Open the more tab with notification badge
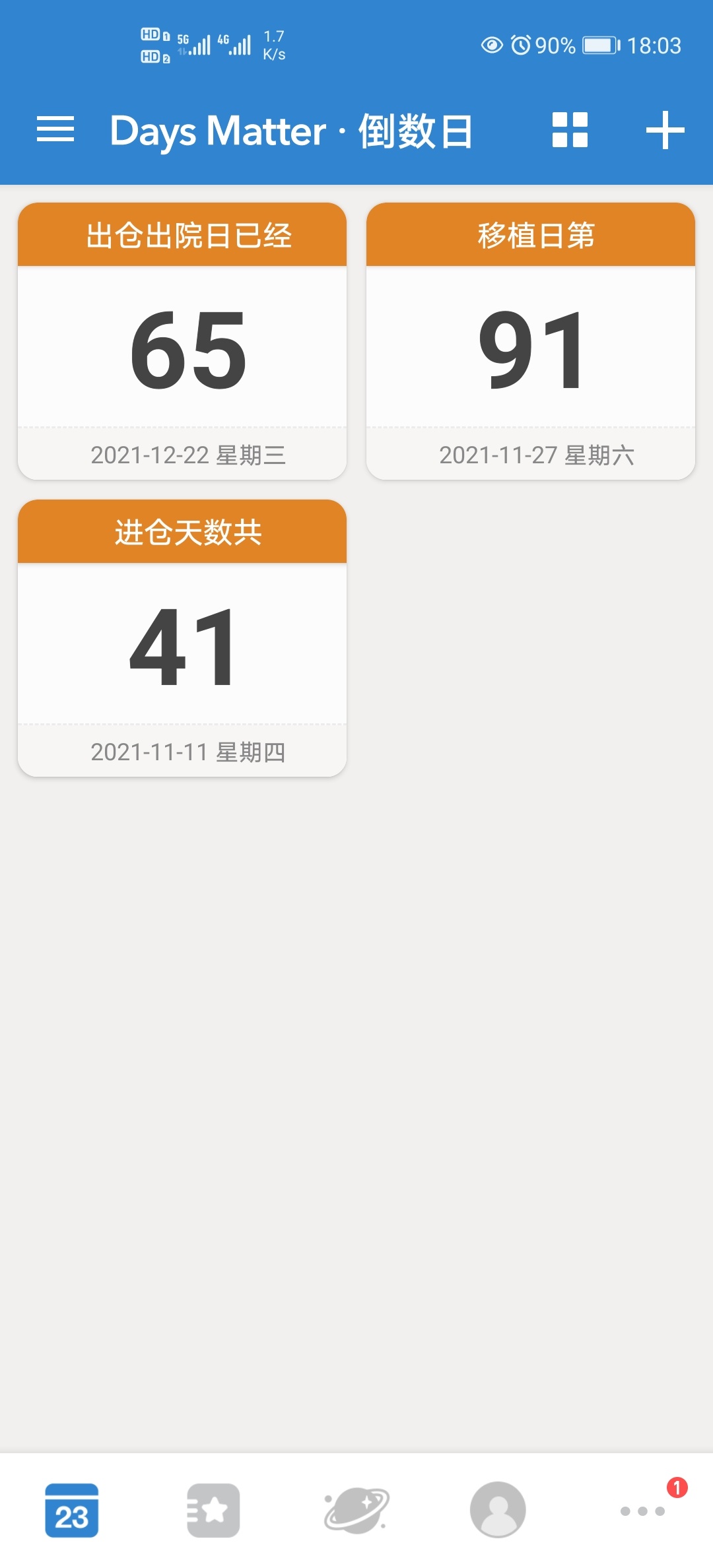Image resolution: width=713 pixels, height=1568 pixels. coord(643,1510)
